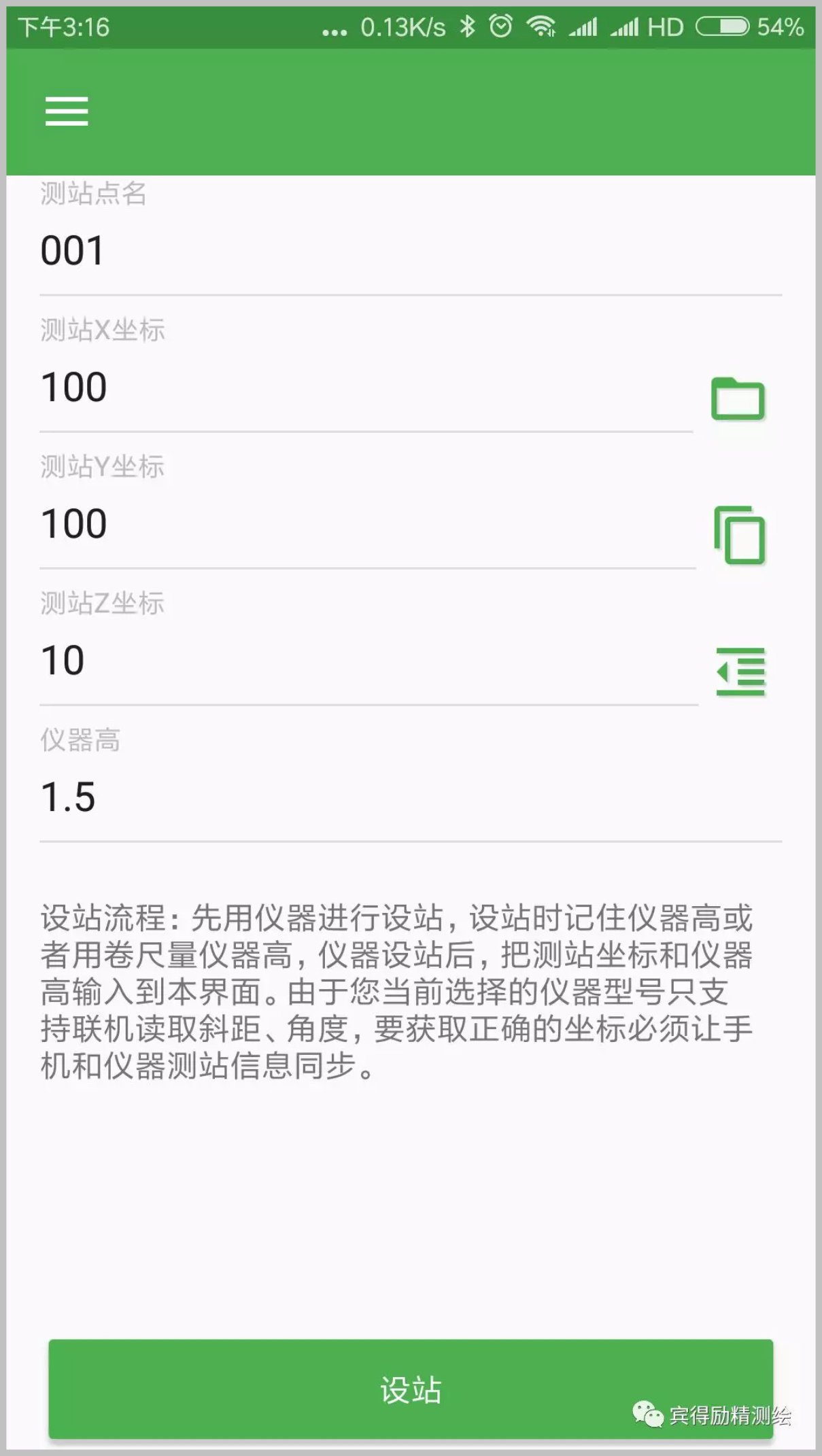
Task: Edit the 测站X坐标 field
Action: tap(367, 387)
